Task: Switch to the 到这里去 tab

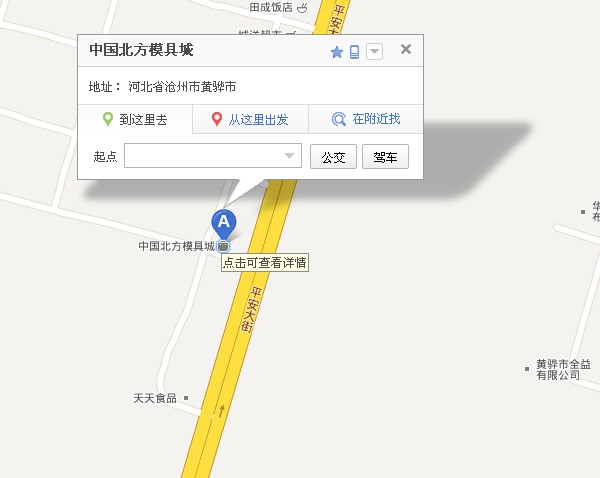Action: 135,119
